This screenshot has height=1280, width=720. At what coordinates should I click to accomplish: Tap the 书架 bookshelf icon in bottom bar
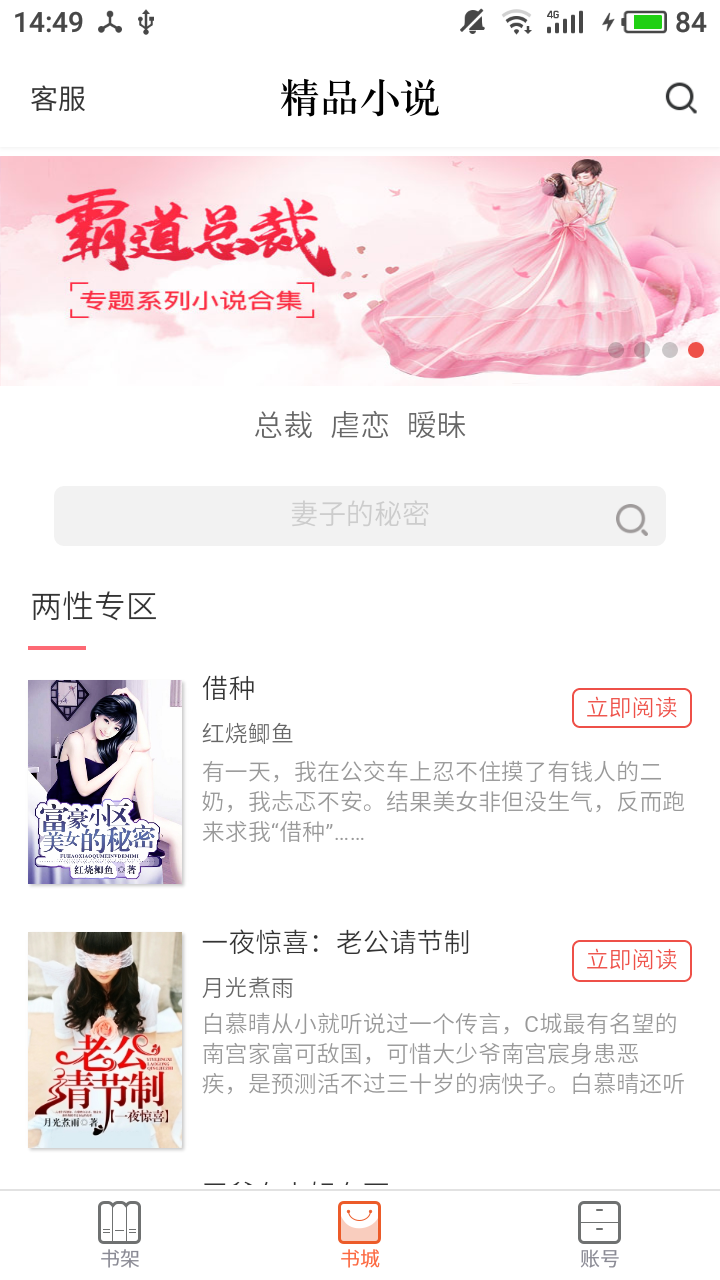pos(119,1220)
